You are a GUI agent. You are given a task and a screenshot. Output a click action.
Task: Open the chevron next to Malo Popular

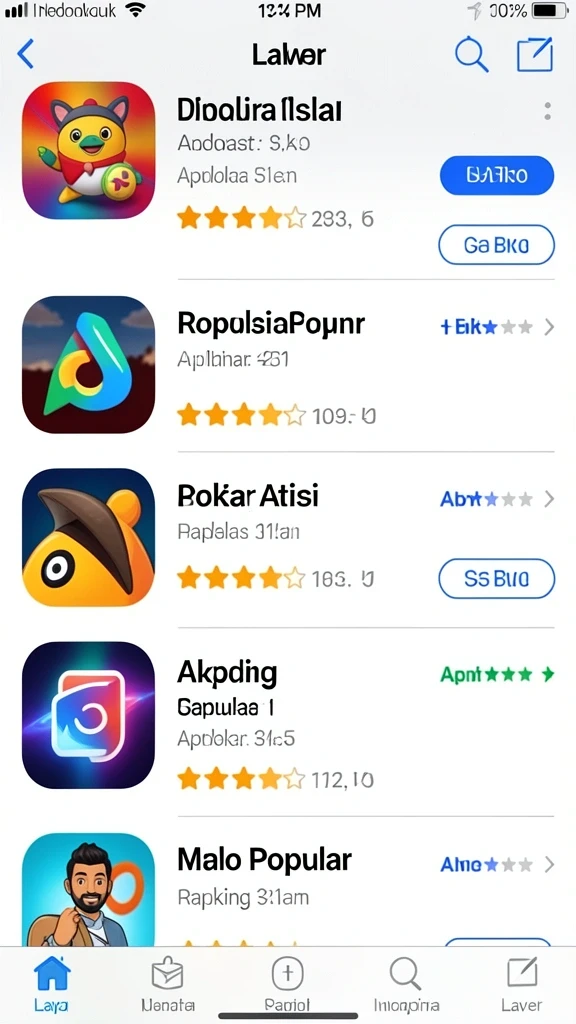pos(549,865)
